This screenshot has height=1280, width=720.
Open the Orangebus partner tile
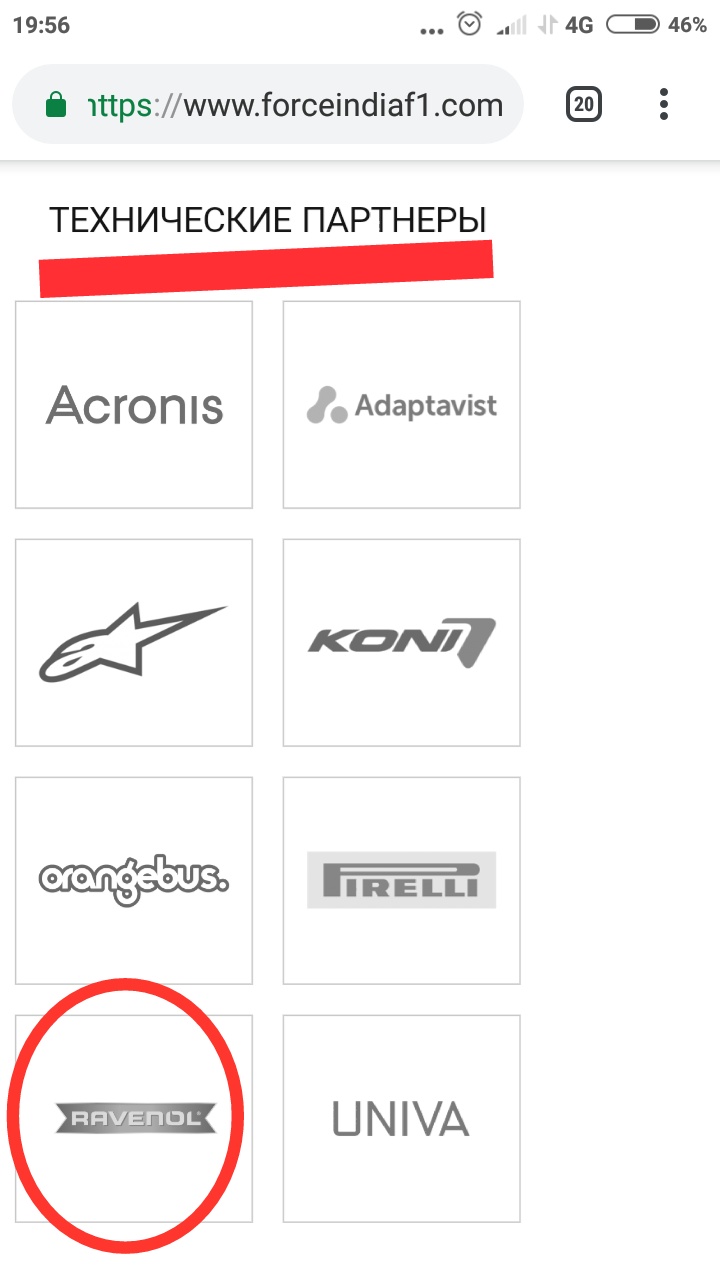tap(134, 880)
